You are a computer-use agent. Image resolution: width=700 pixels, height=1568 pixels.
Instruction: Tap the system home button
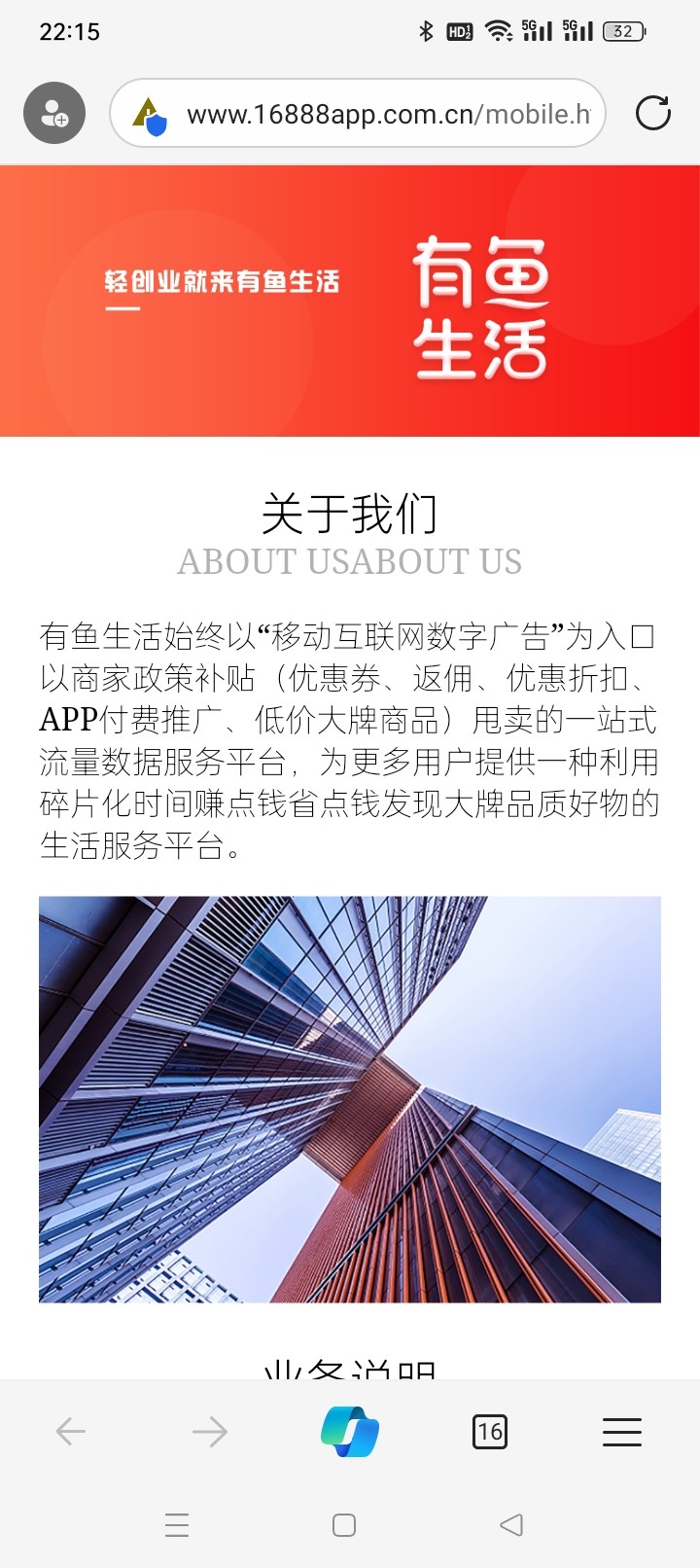344,1524
